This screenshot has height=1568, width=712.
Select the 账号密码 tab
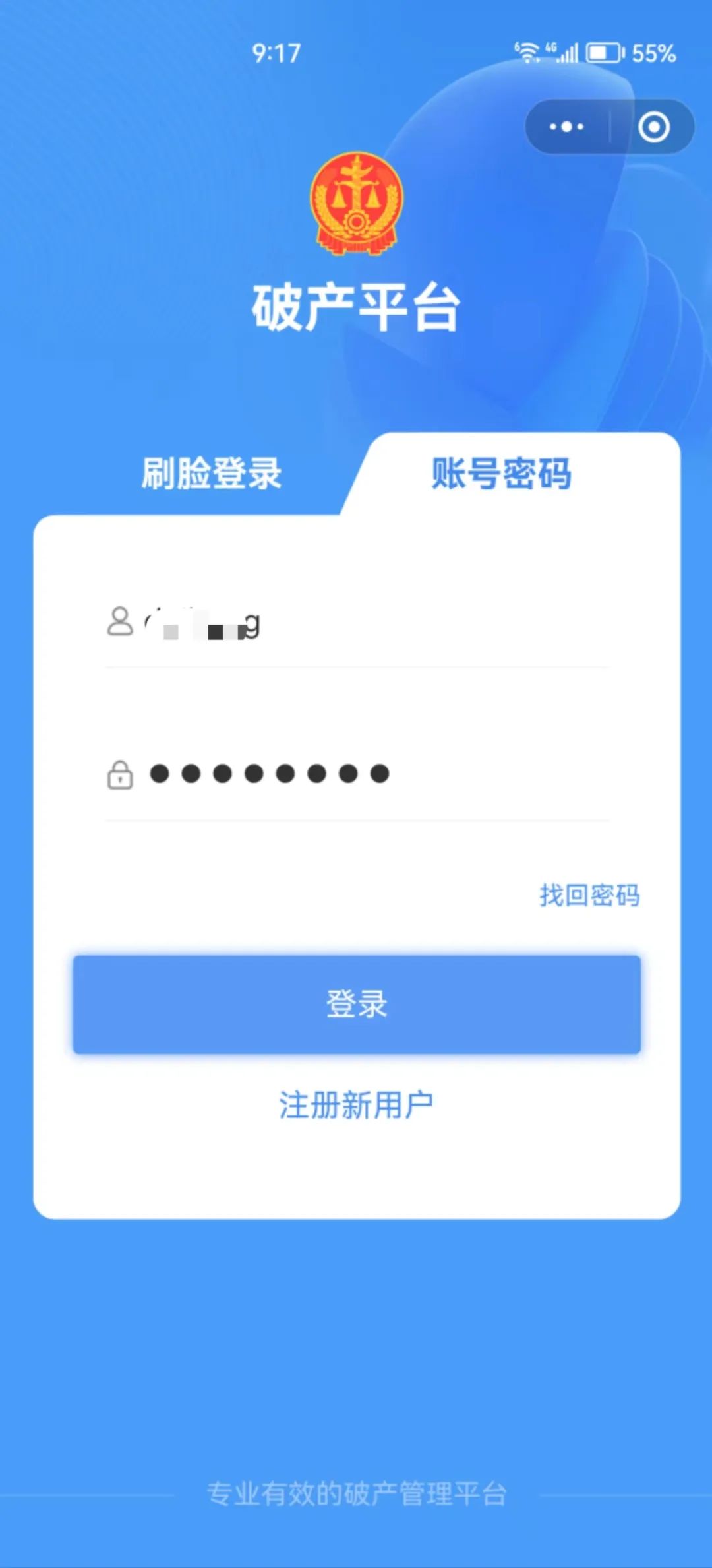coord(501,474)
